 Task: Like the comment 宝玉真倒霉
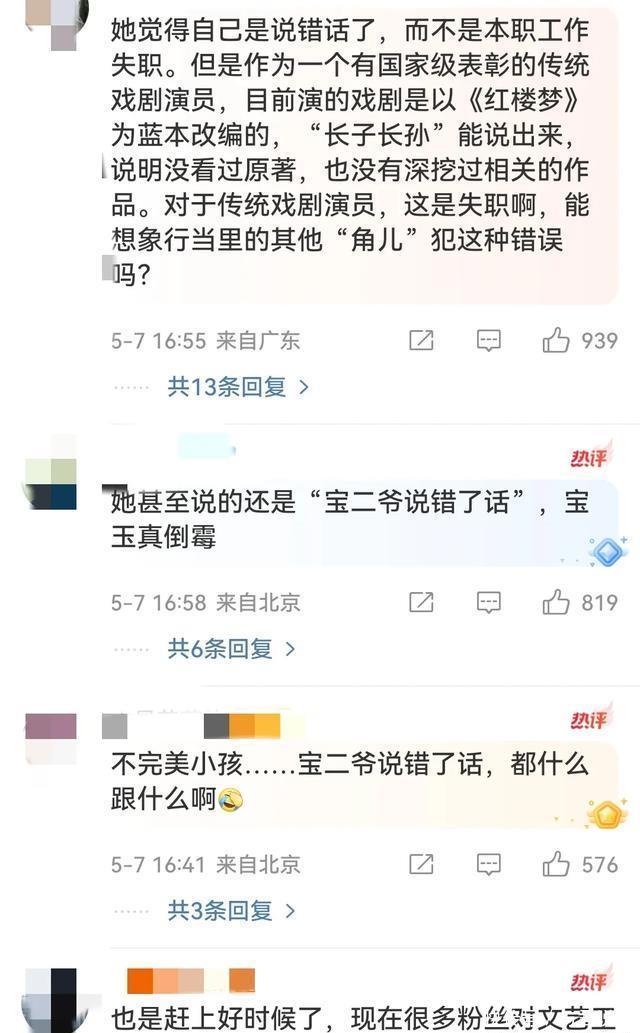(555, 602)
